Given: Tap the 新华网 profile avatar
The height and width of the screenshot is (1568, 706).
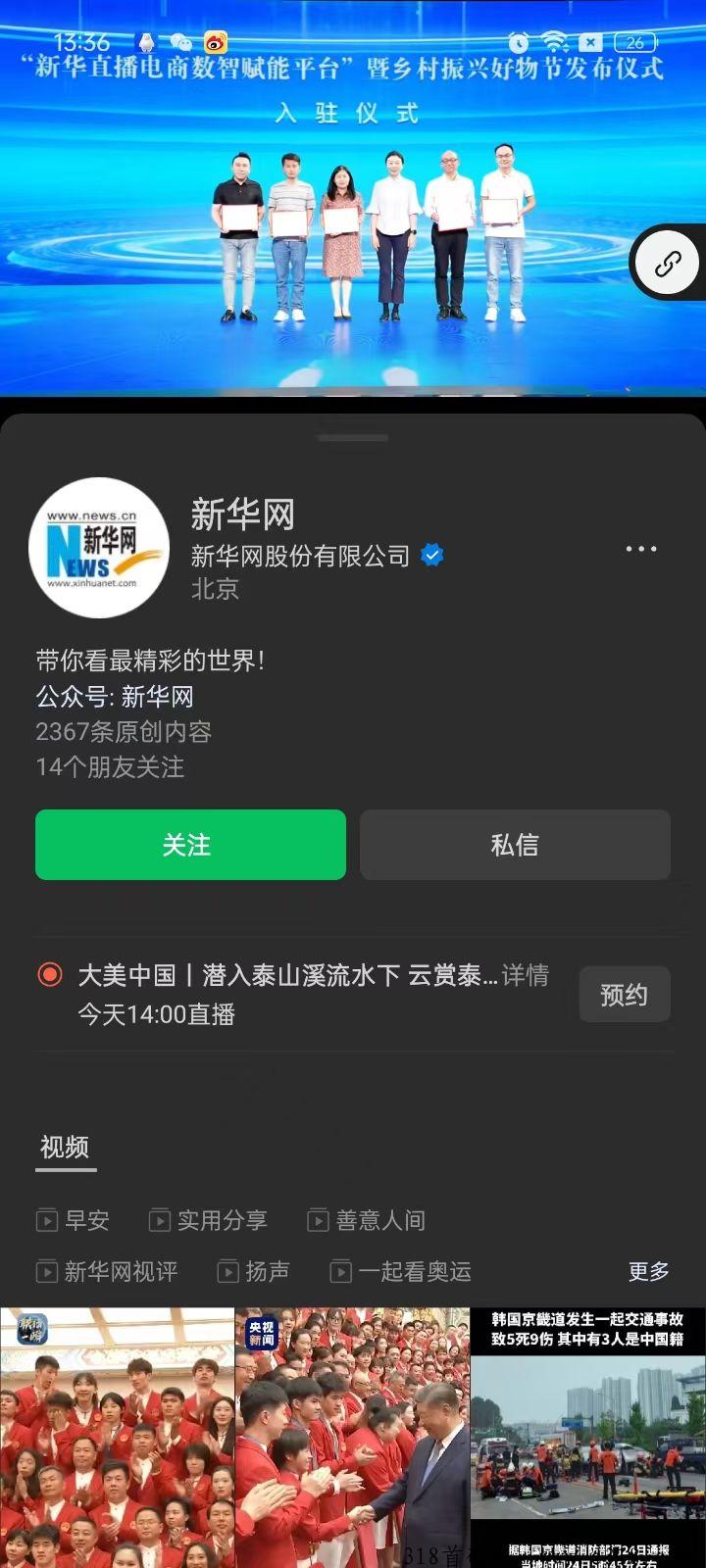Looking at the screenshot, I should pyautogui.click(x=98, y=548).
